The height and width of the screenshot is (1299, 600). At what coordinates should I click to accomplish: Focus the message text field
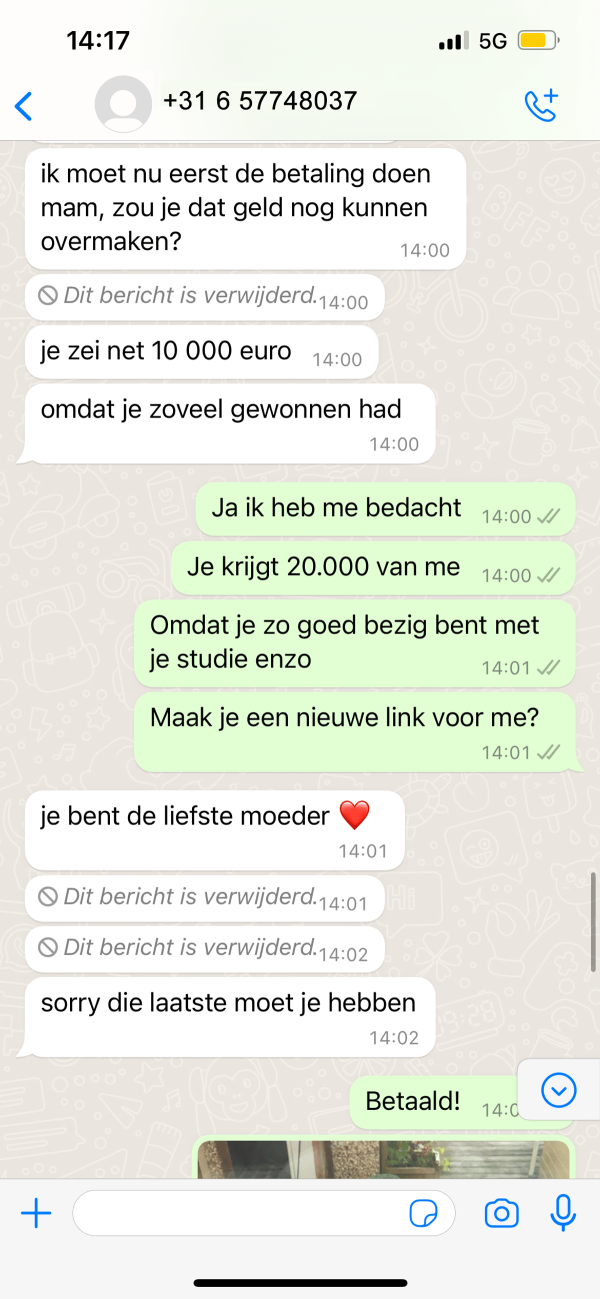pyautogui.click(x=240, y=1214)
